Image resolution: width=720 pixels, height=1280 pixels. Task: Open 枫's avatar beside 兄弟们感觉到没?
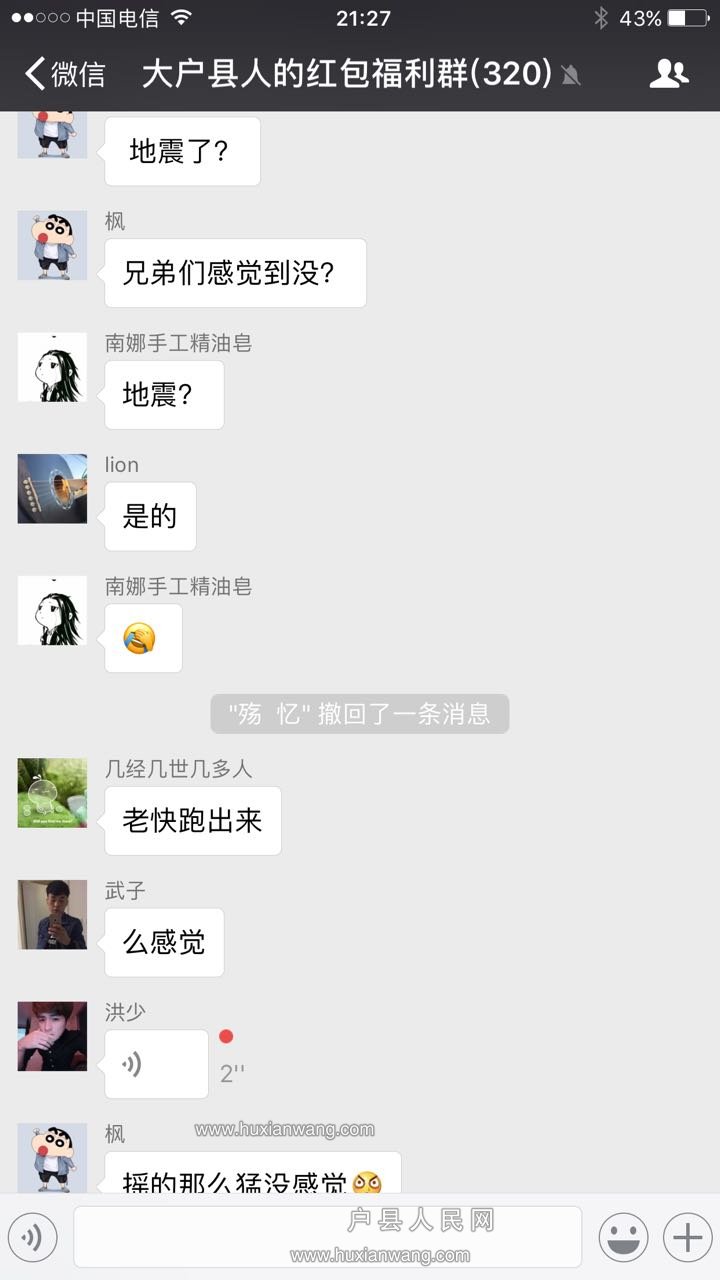tap(52, 245)
